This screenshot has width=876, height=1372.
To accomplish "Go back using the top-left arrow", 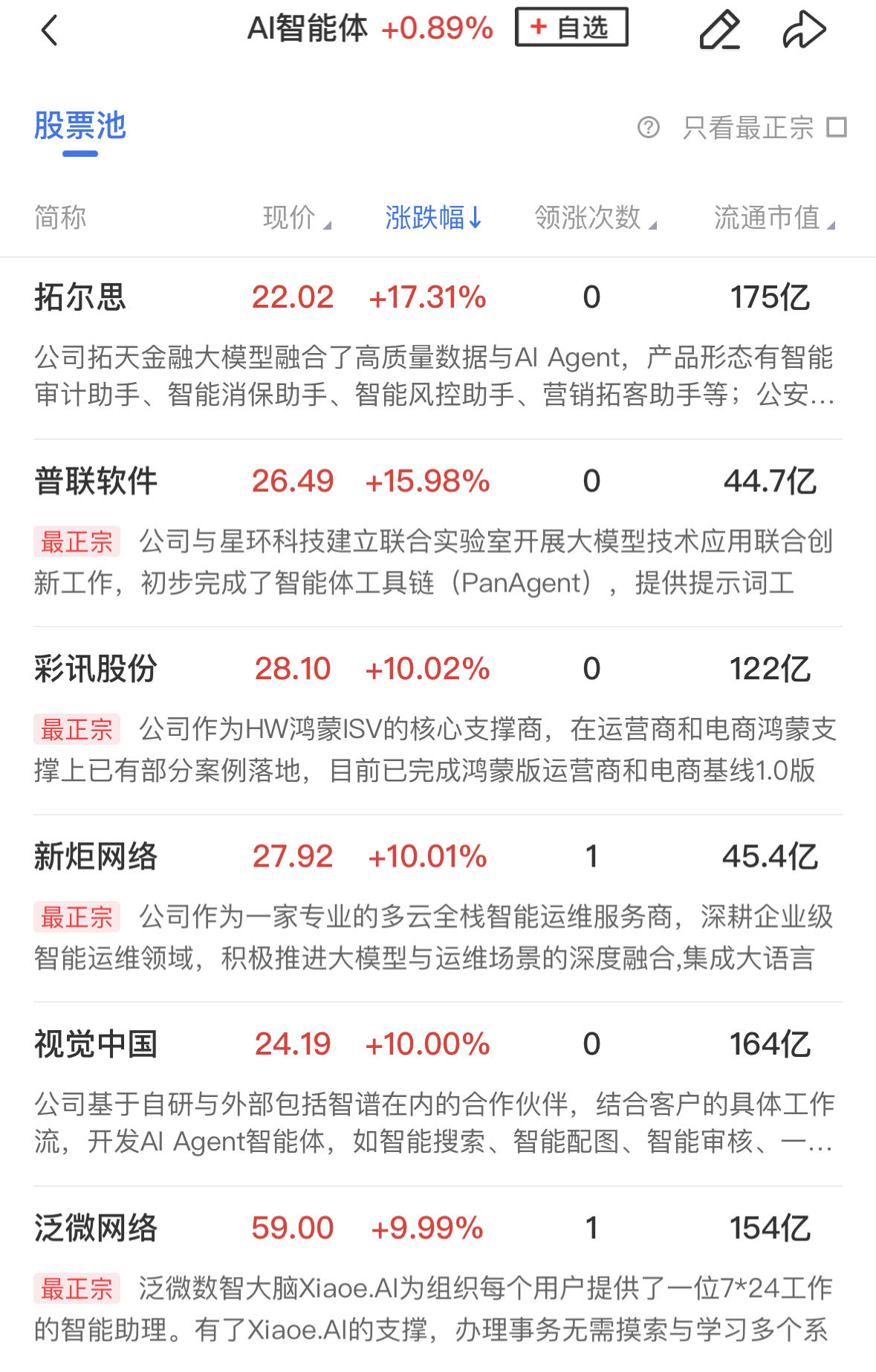I will (x=49, y=31).
